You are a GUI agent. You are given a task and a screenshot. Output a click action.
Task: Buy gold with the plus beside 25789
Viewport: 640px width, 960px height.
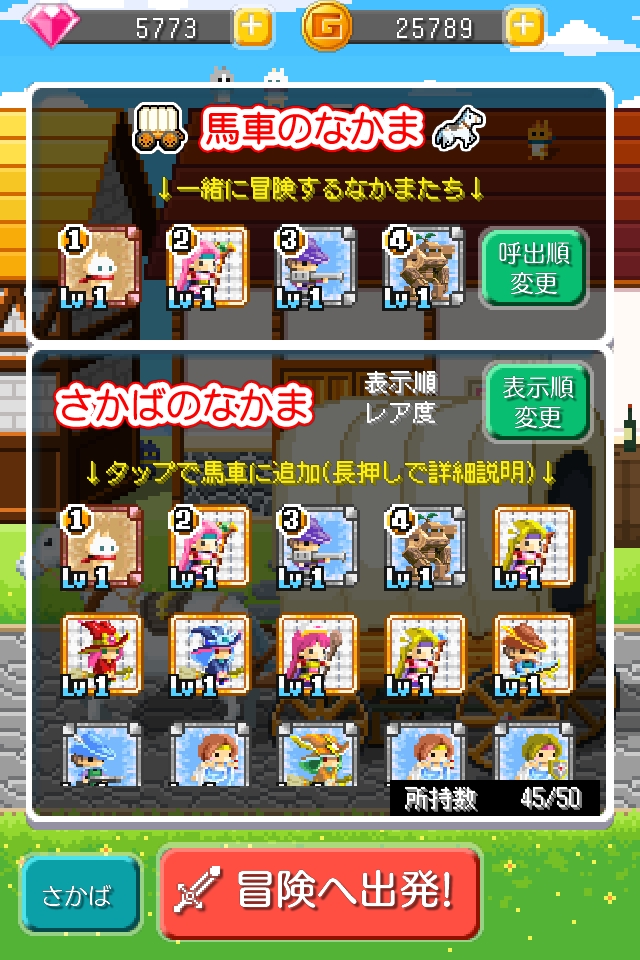tap(525, 27)
